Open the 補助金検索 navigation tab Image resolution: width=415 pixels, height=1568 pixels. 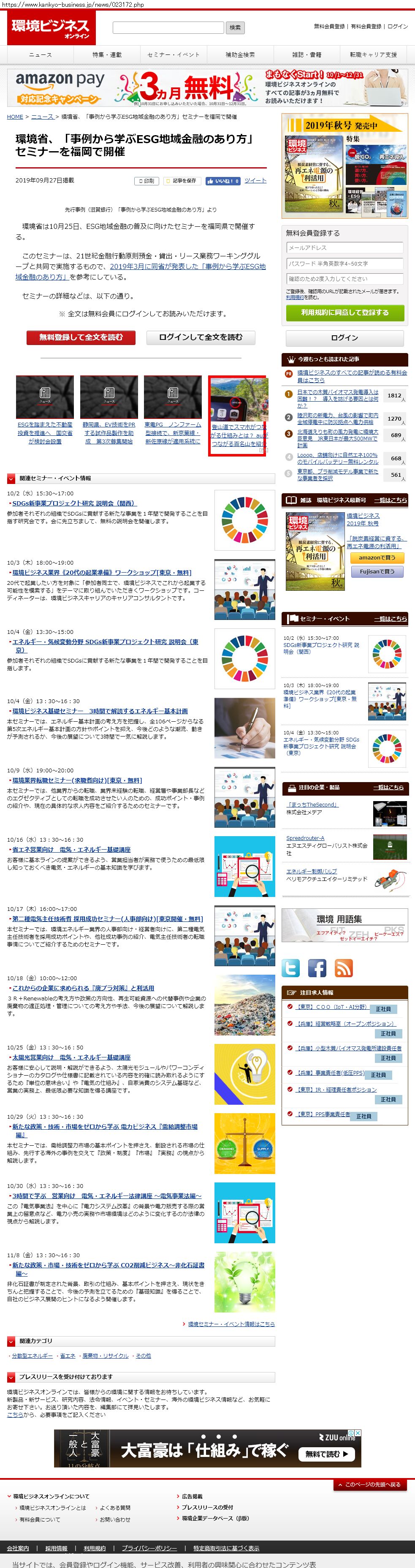pos(240,55)
